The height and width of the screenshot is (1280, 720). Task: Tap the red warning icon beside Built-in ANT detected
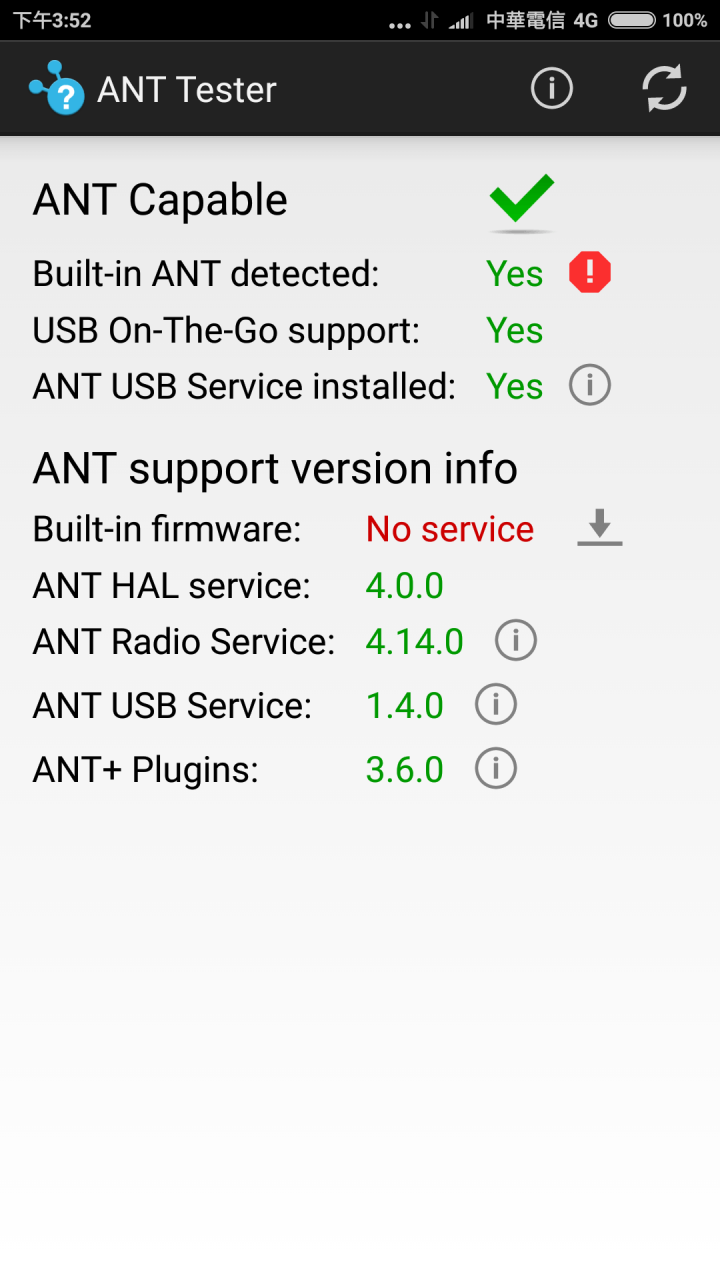(x=590, y=273)
